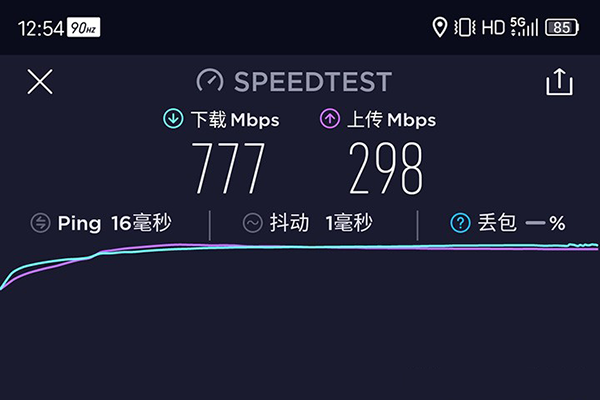
Task: Open the packet loss help icon
Action: [460, 223]
